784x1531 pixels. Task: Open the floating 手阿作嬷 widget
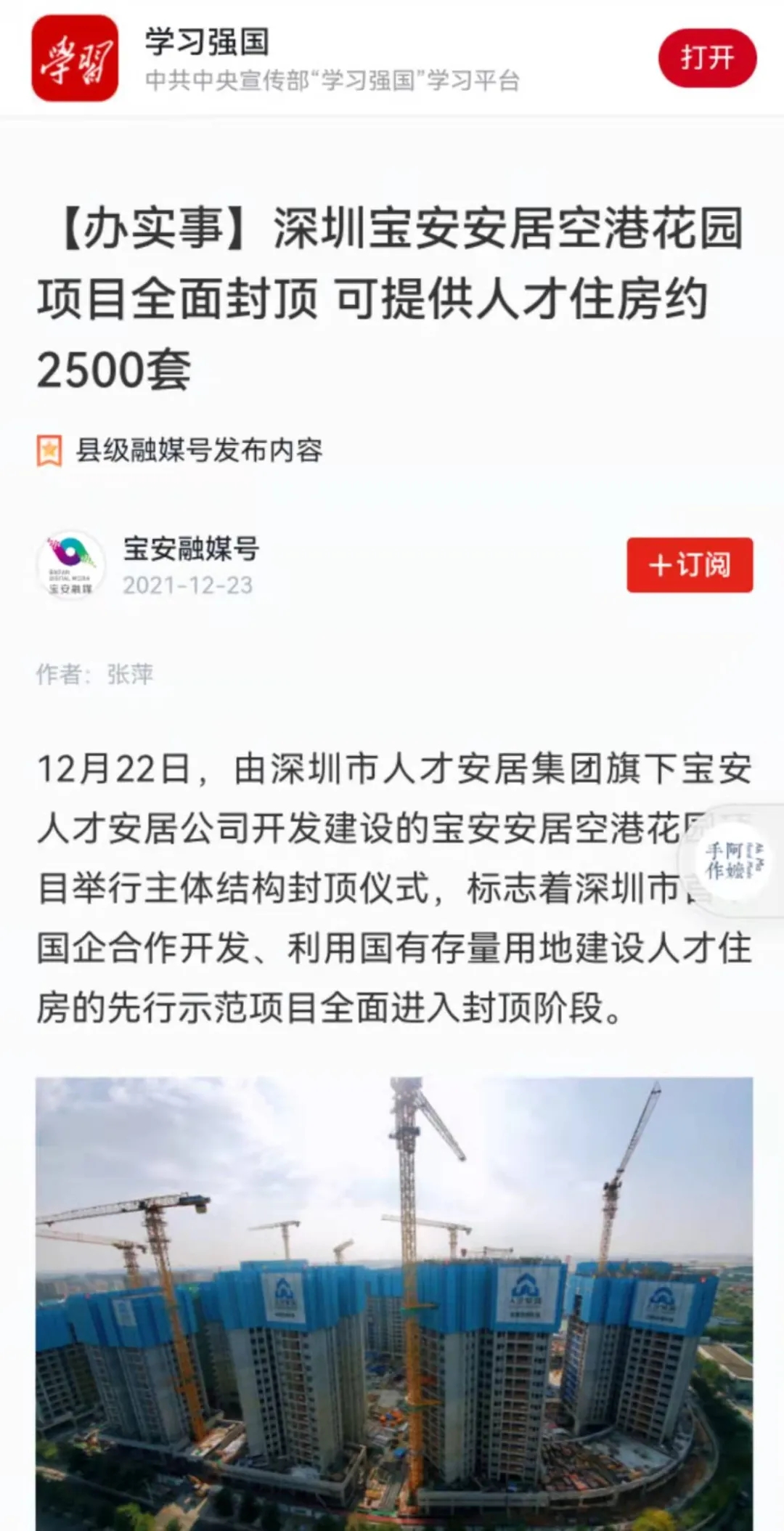coord(733,861)
